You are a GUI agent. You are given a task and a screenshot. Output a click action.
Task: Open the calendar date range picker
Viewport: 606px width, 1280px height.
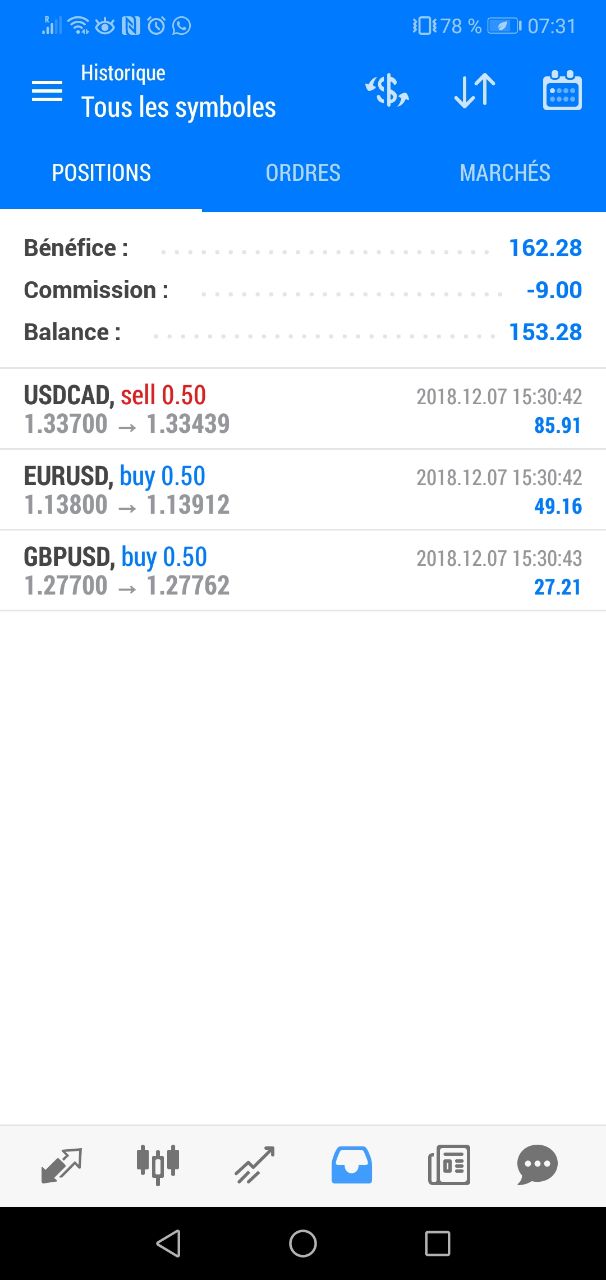click(563, 91)
